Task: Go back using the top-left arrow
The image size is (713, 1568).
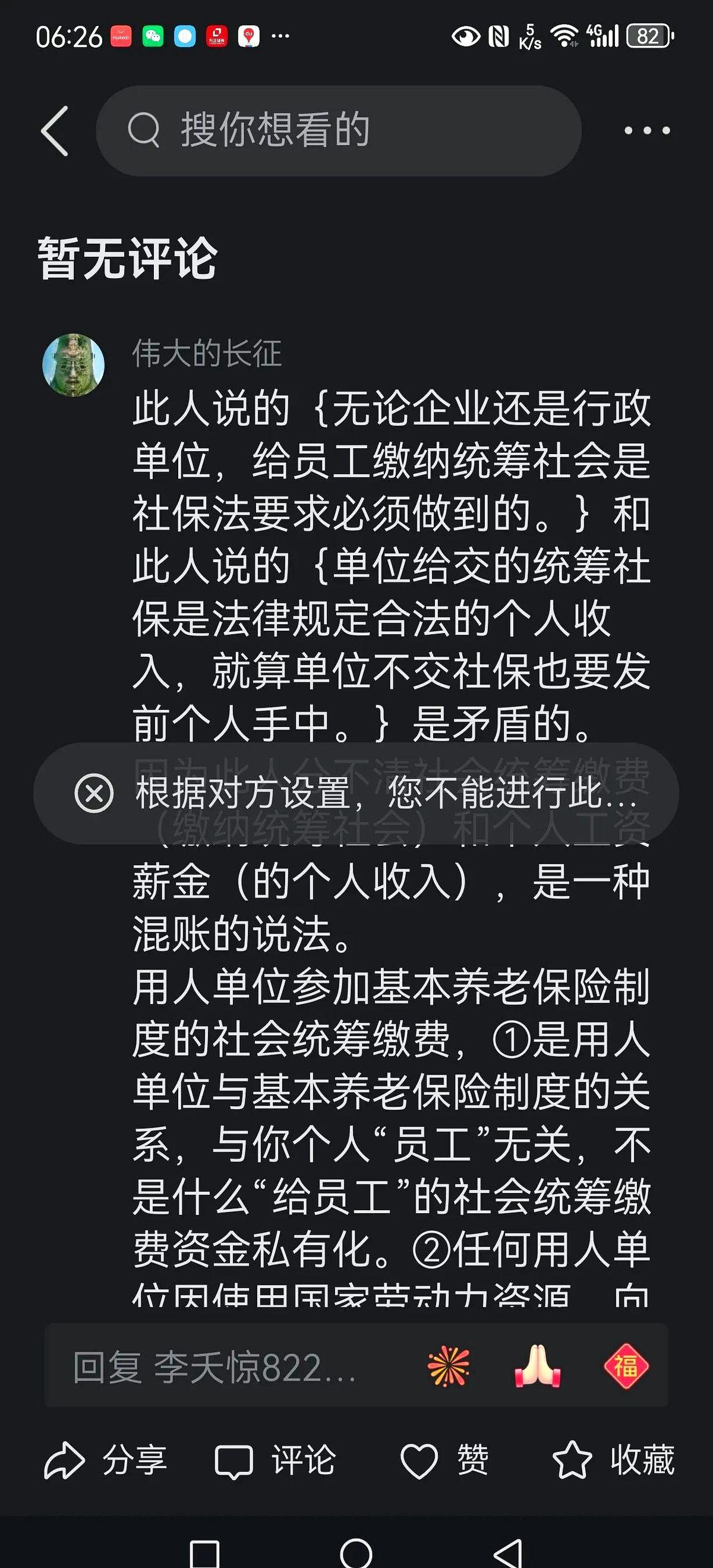Action: click(x=55, y=131)
